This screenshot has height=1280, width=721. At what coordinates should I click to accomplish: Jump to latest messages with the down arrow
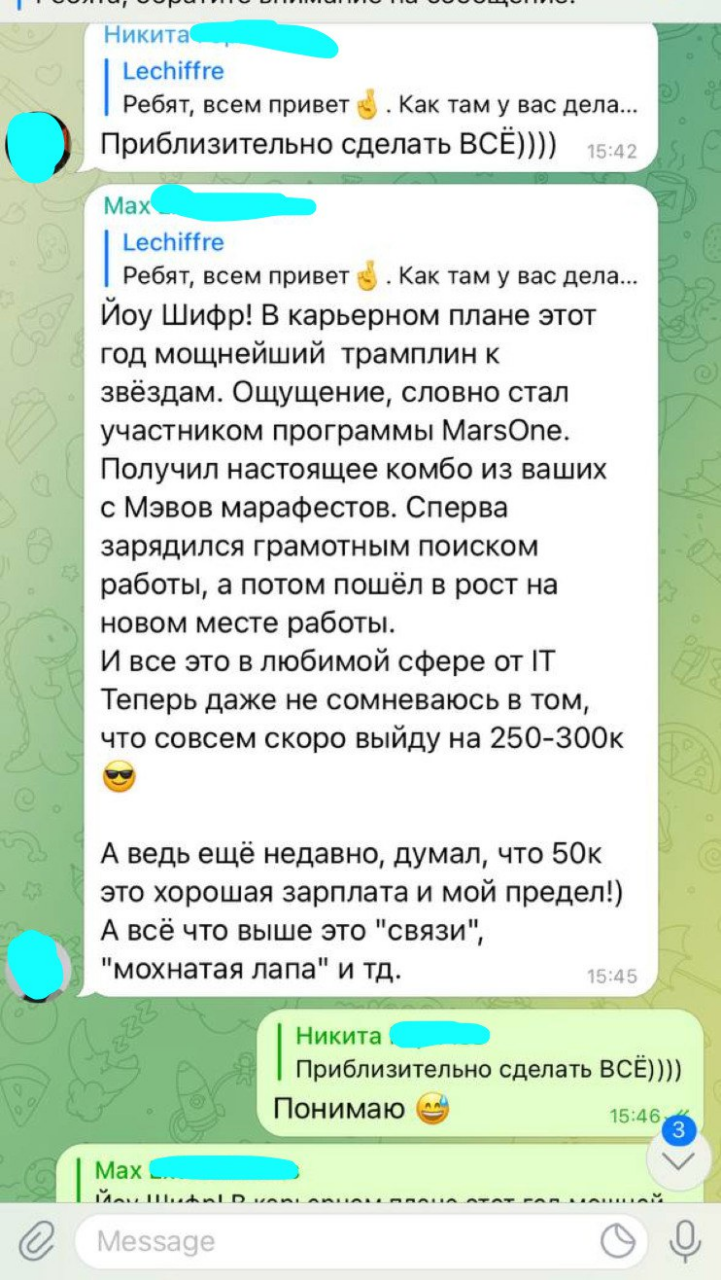[x=679, y=1160]
